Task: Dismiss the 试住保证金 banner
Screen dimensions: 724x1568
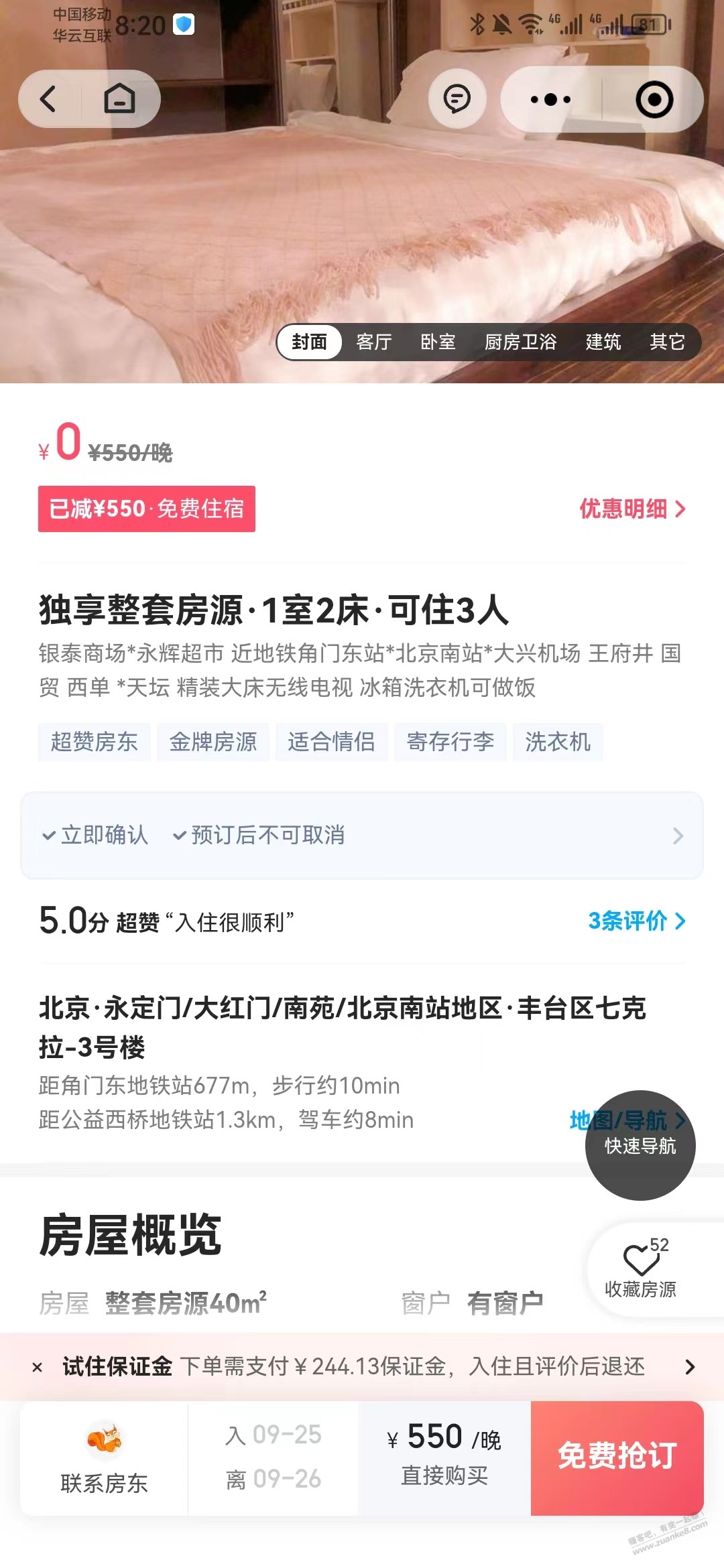Action: coord(38,1368)
